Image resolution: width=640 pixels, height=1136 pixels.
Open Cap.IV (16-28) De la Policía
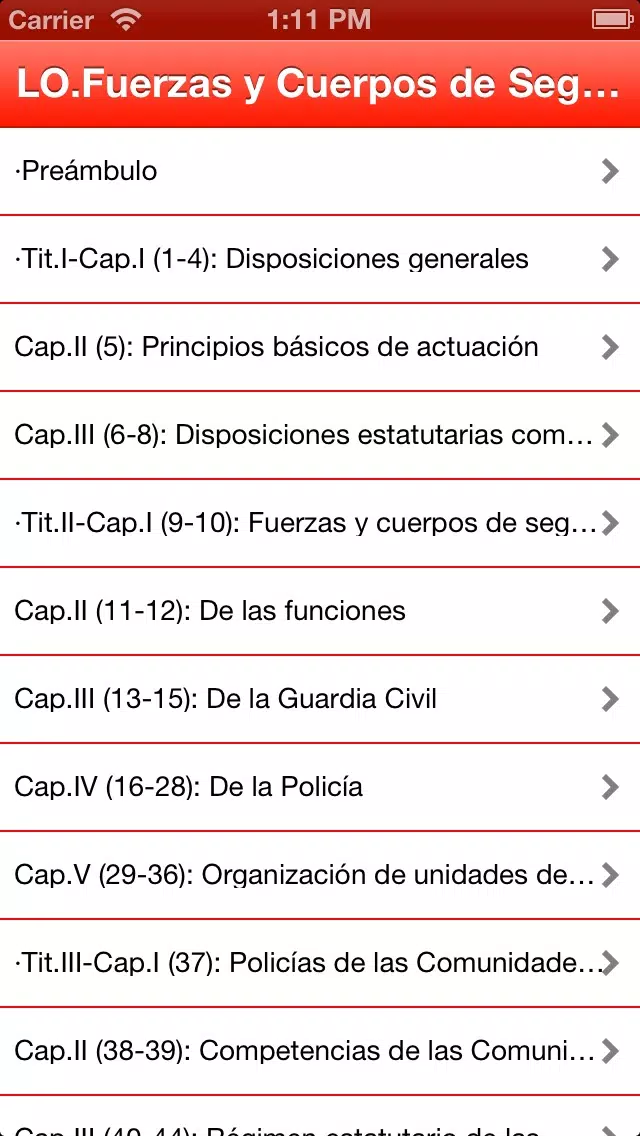point(320,788)
